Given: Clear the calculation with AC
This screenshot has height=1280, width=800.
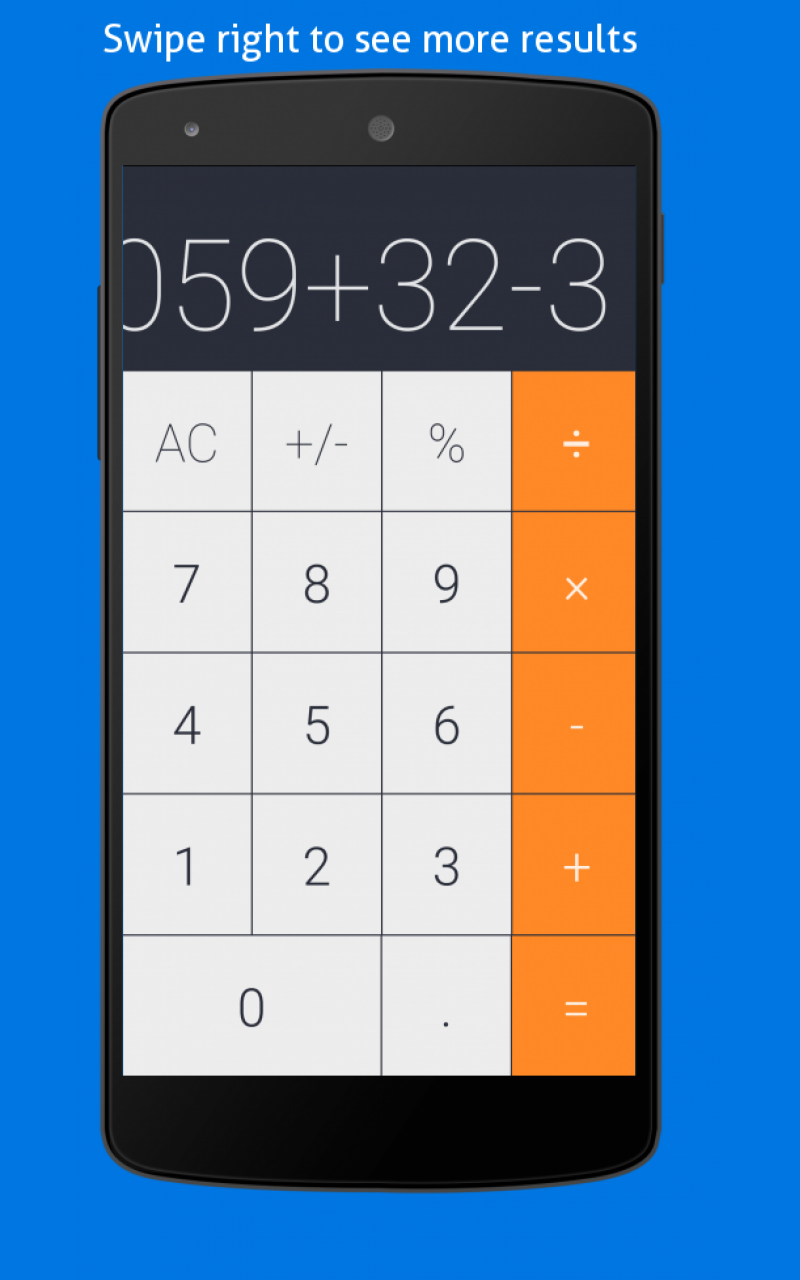Looking at the screenshot, I should [186, 443].
